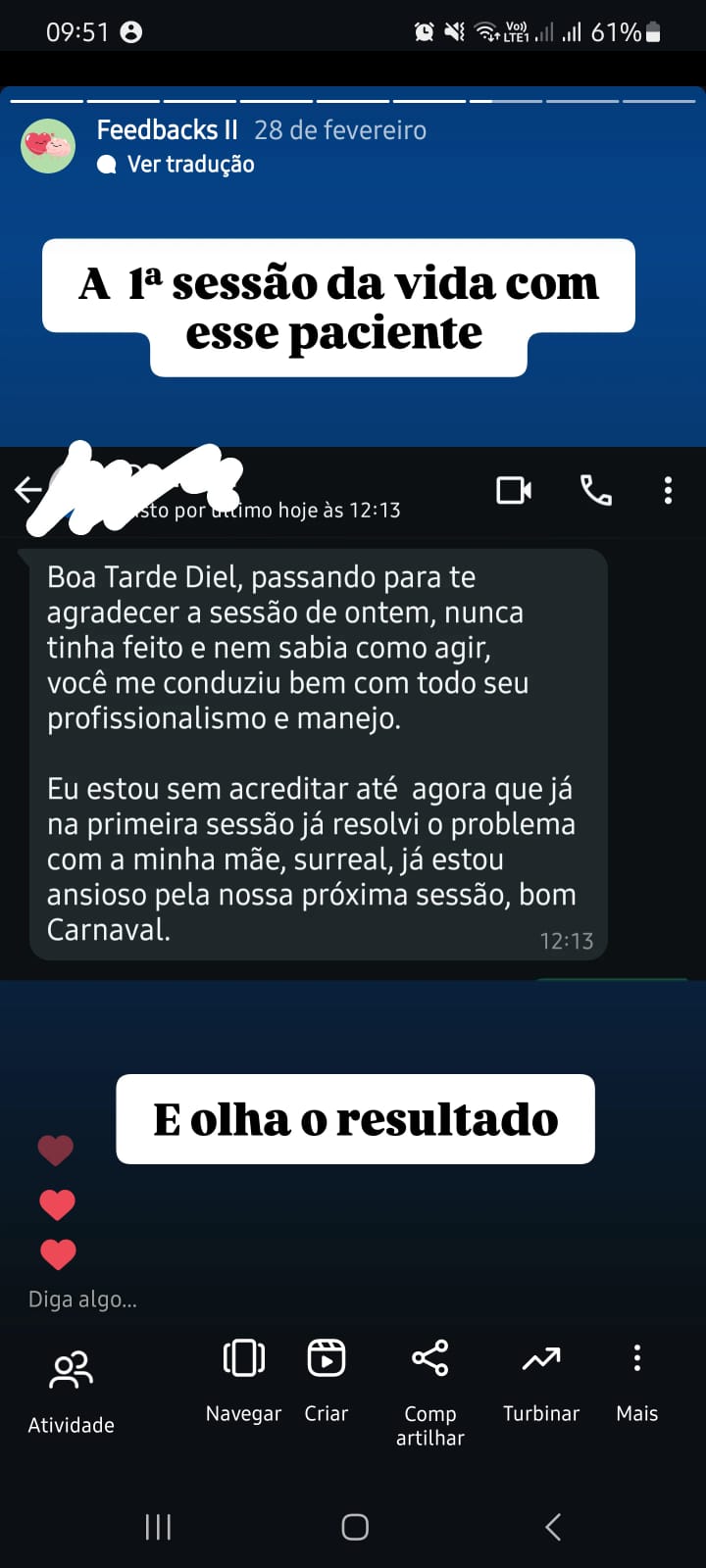Screen dimensions: 706x1568
Task: Go back with the system back button
Action: pos(552,1526)
